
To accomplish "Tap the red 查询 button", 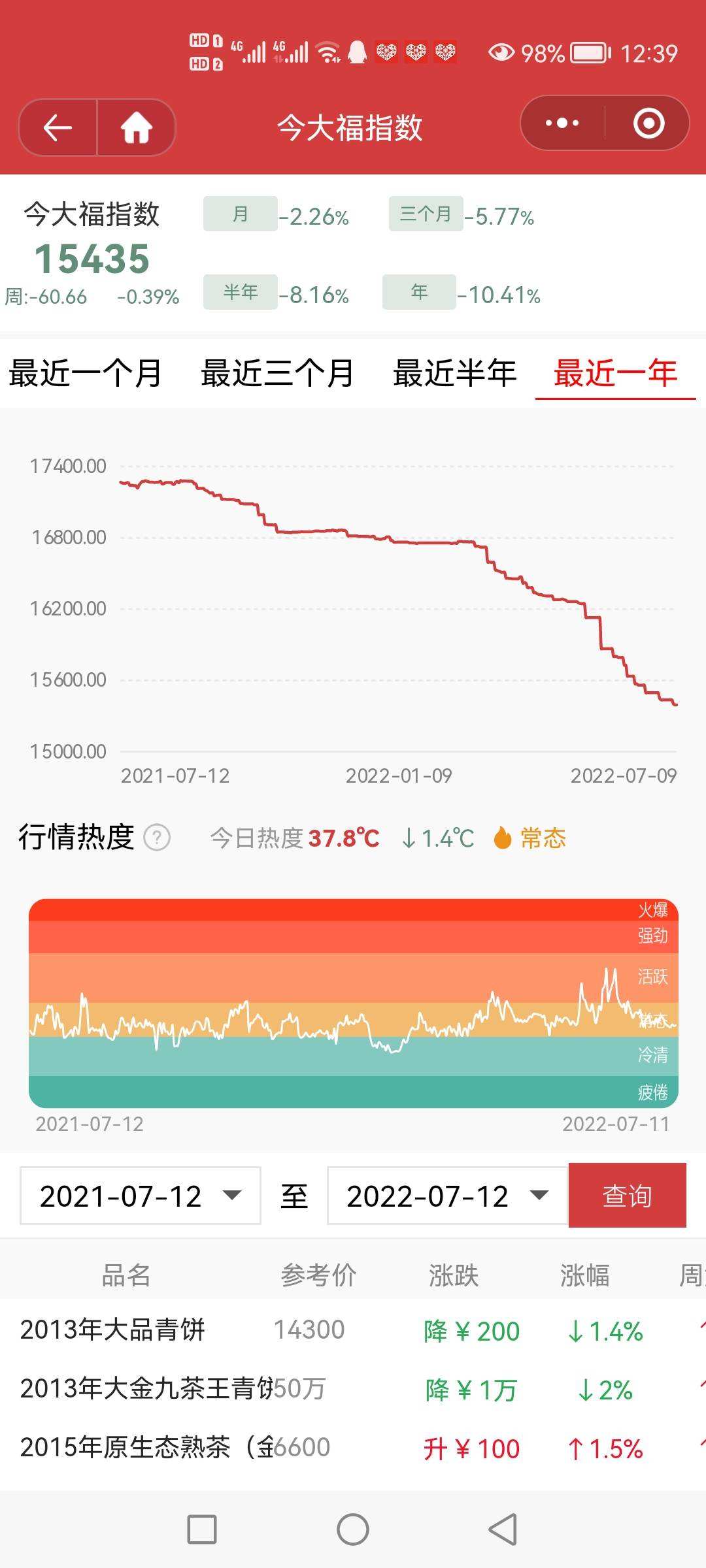I will pos(628,1195).
